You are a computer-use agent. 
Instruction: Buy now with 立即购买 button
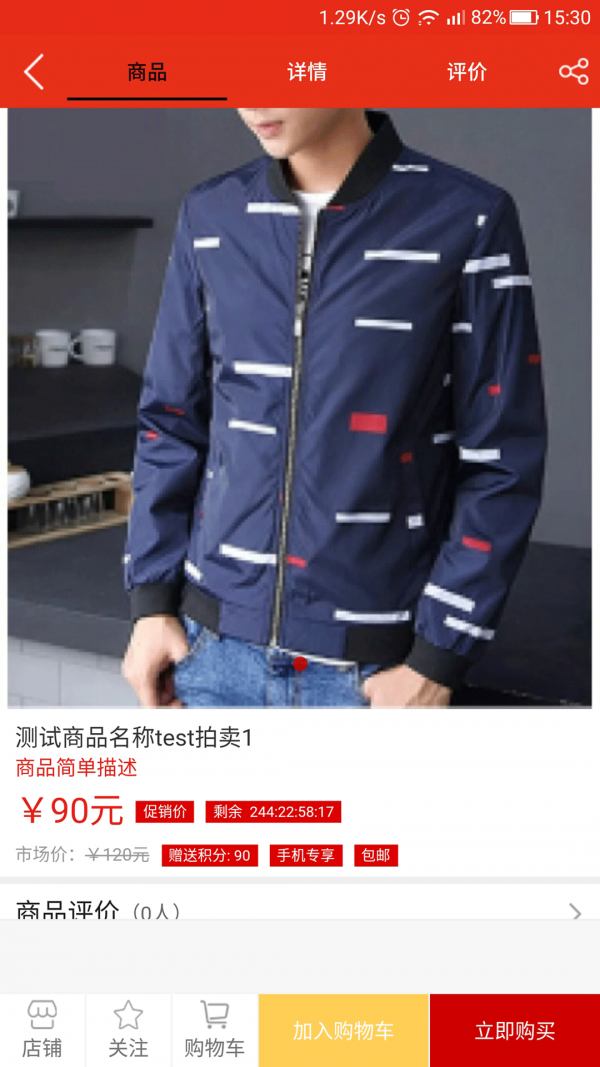pos(514,1030)
